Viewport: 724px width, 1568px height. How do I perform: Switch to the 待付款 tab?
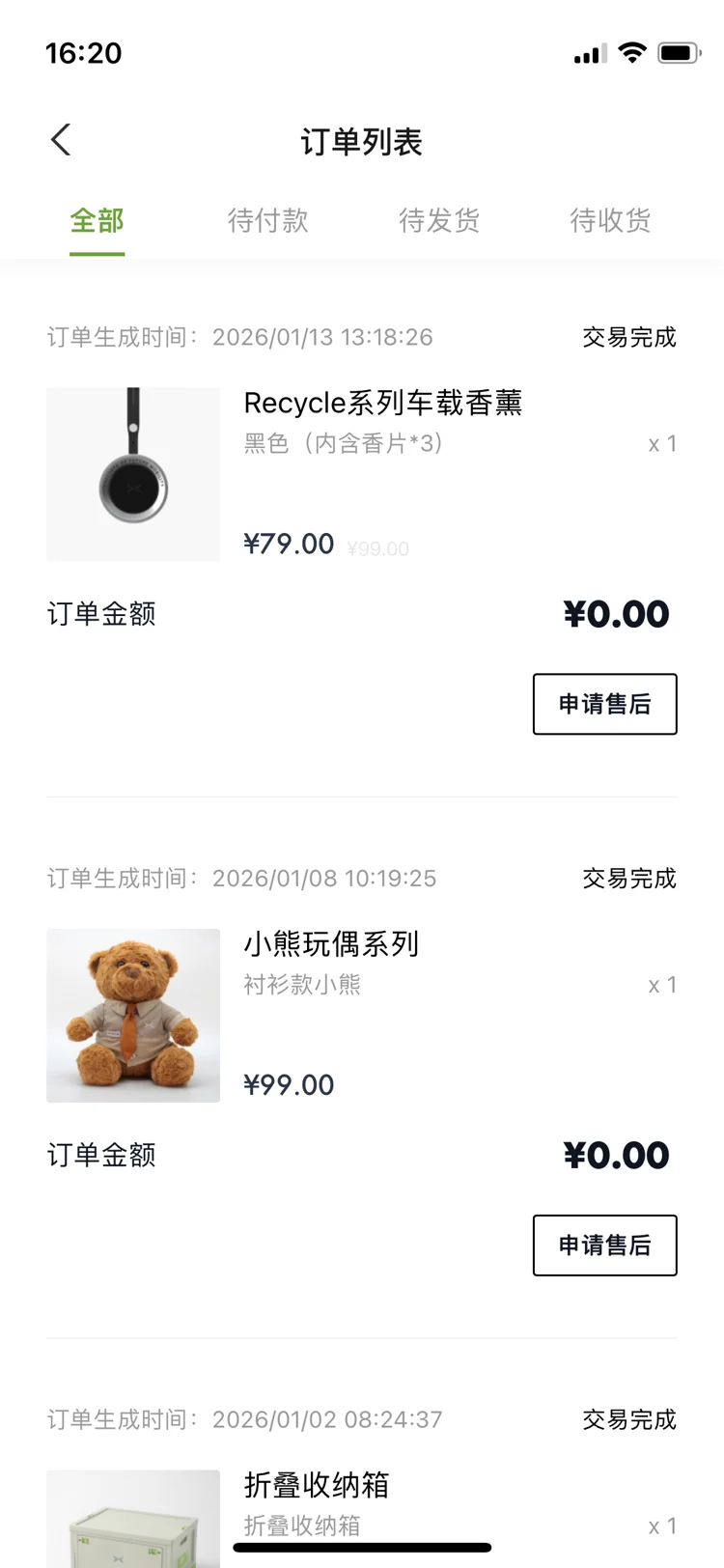[x=267, y=221]
